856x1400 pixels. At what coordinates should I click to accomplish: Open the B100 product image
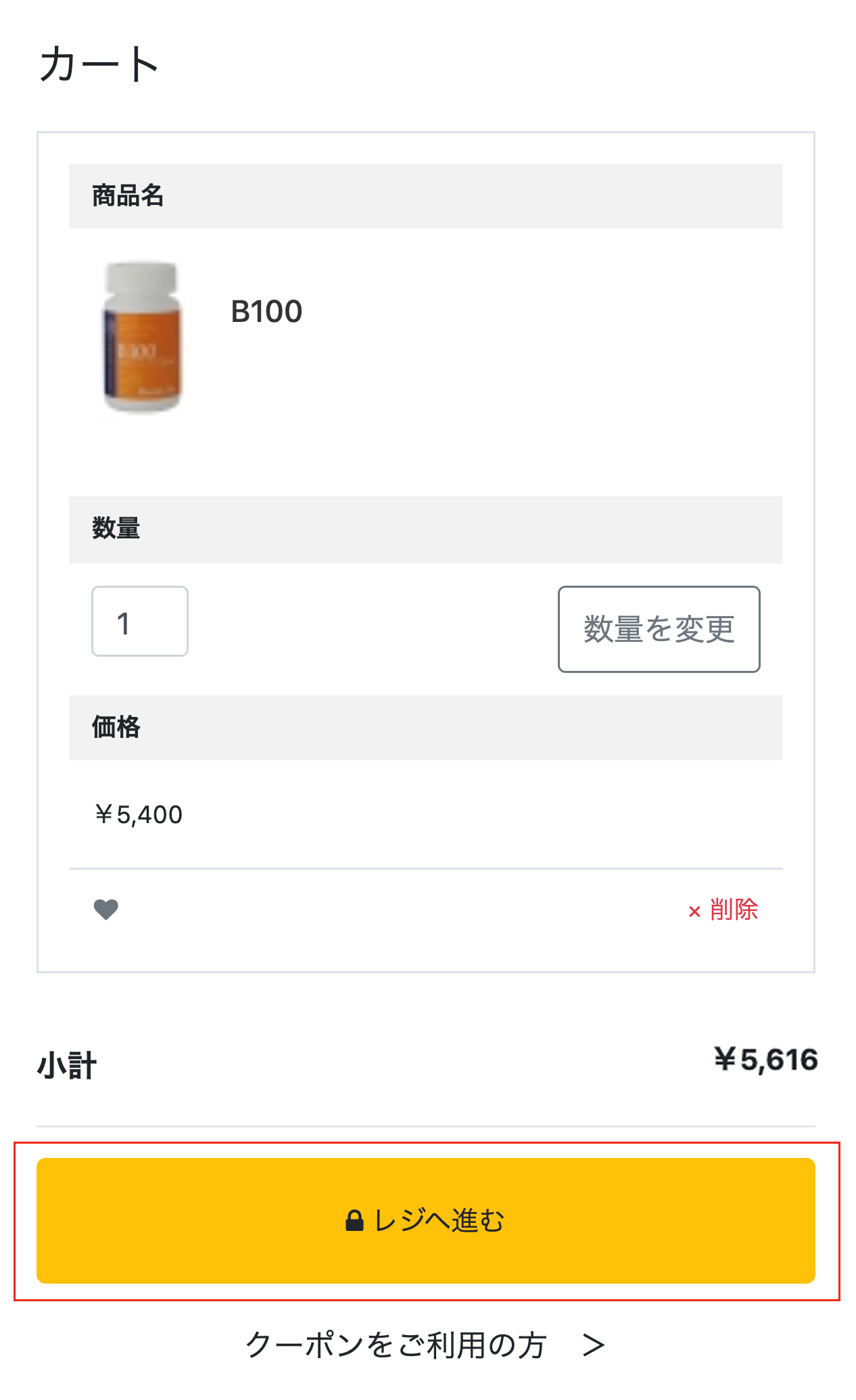coord(142,337)
